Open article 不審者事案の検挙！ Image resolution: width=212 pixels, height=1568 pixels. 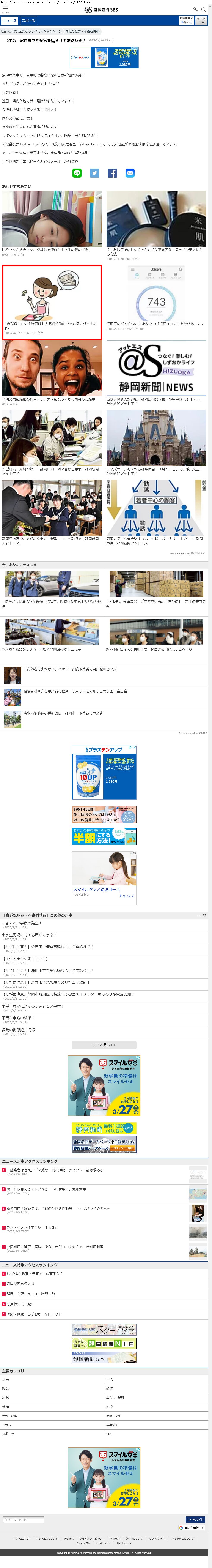18,1018
